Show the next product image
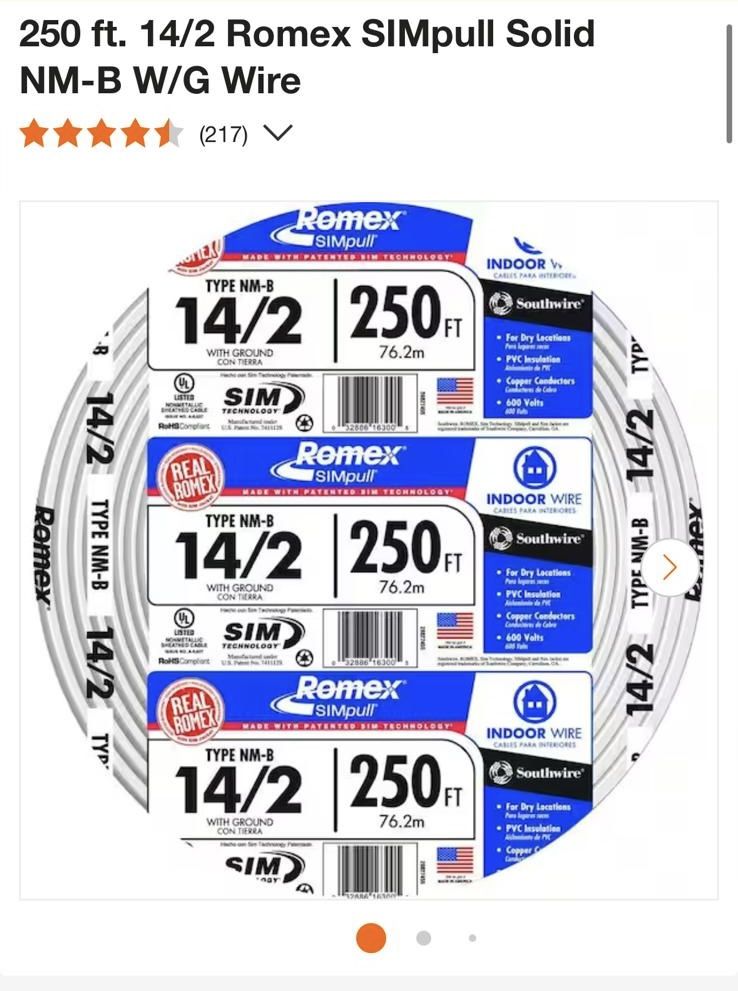 (670, 567)
